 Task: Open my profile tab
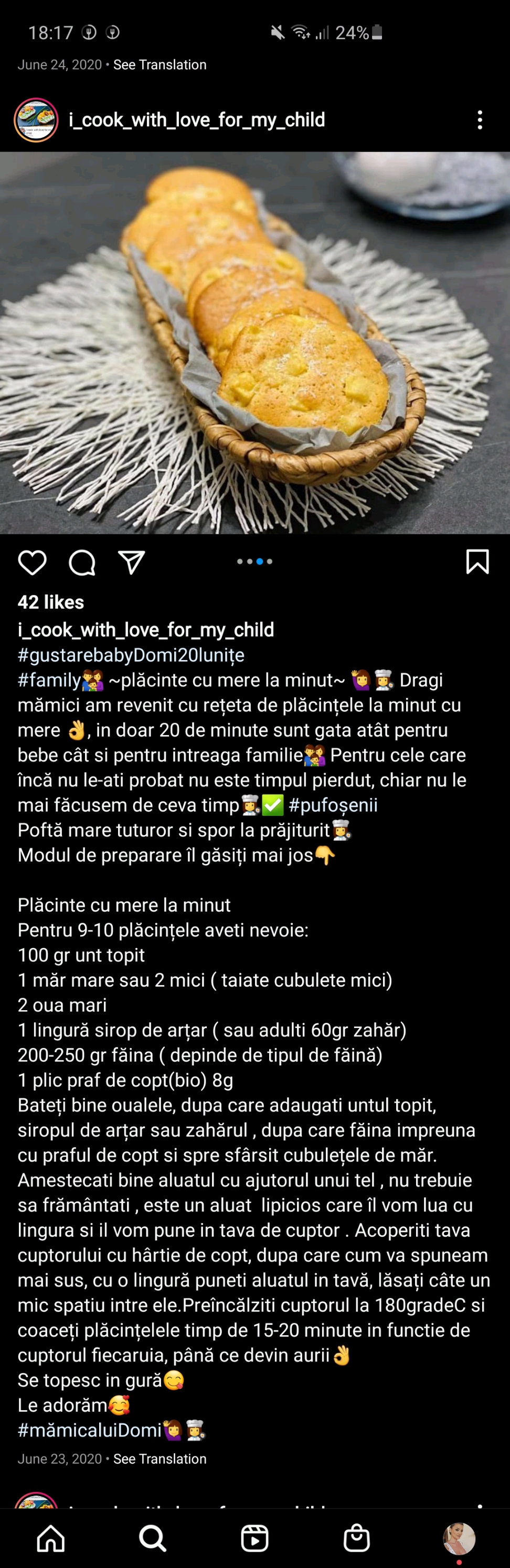click(458, 1538)
